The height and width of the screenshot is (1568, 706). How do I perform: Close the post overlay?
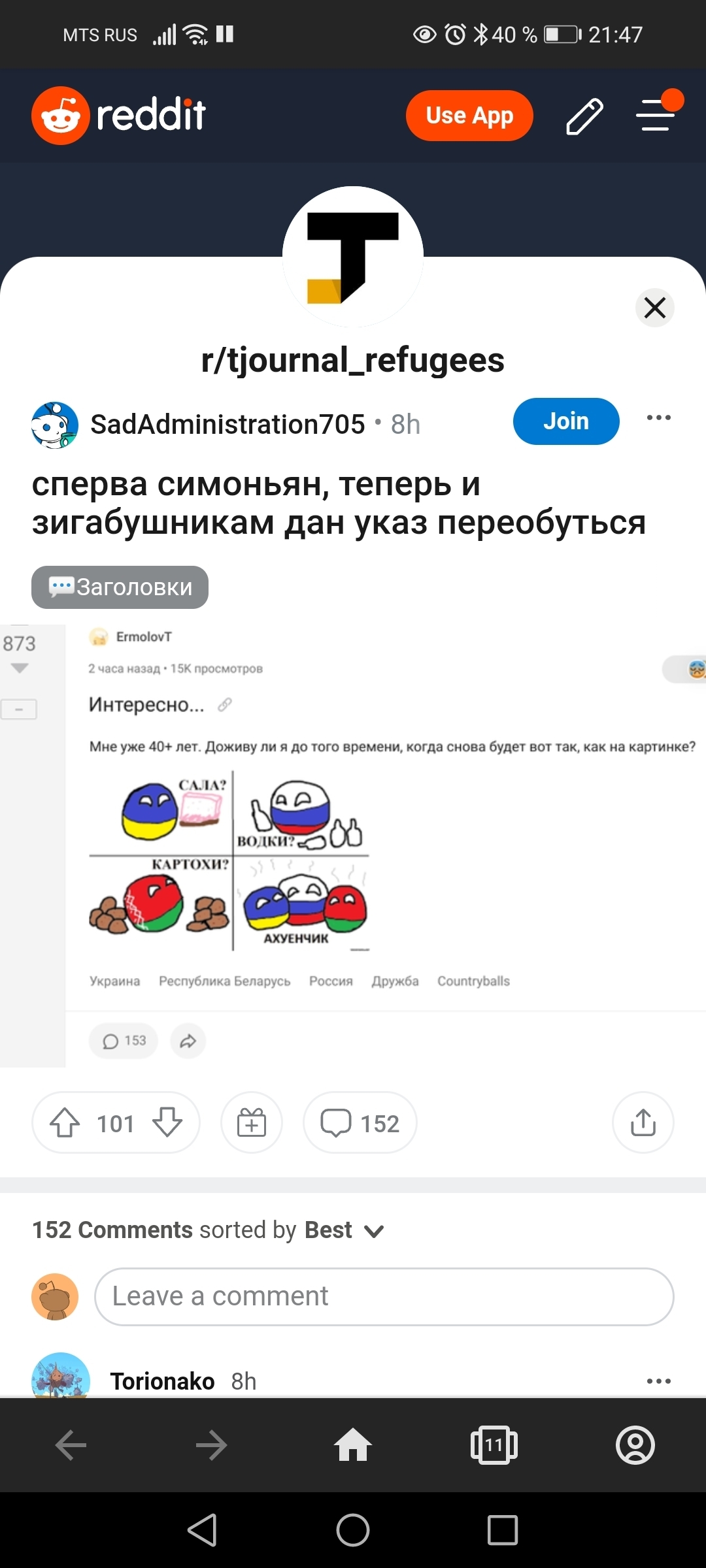[654, 307]
